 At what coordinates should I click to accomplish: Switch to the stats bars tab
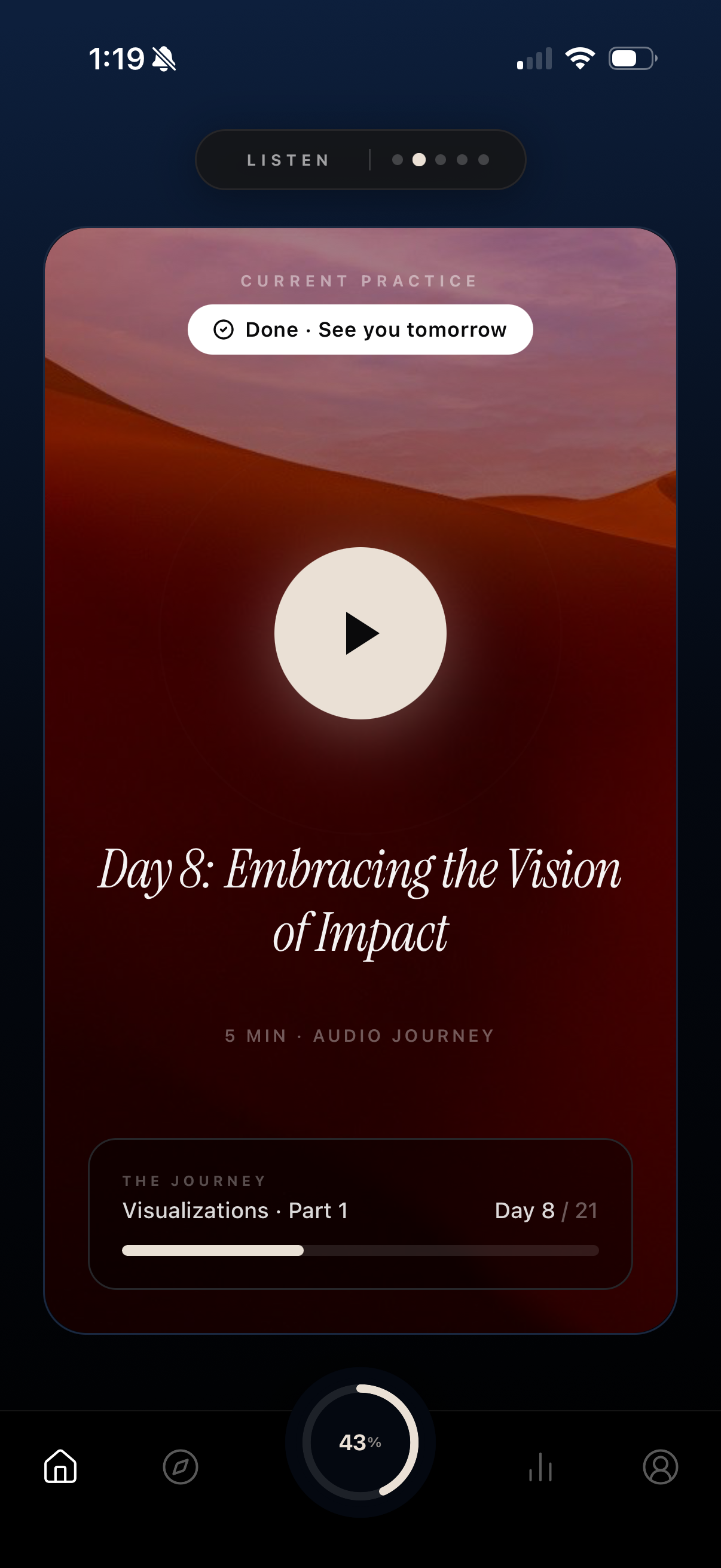point(540,1466)
